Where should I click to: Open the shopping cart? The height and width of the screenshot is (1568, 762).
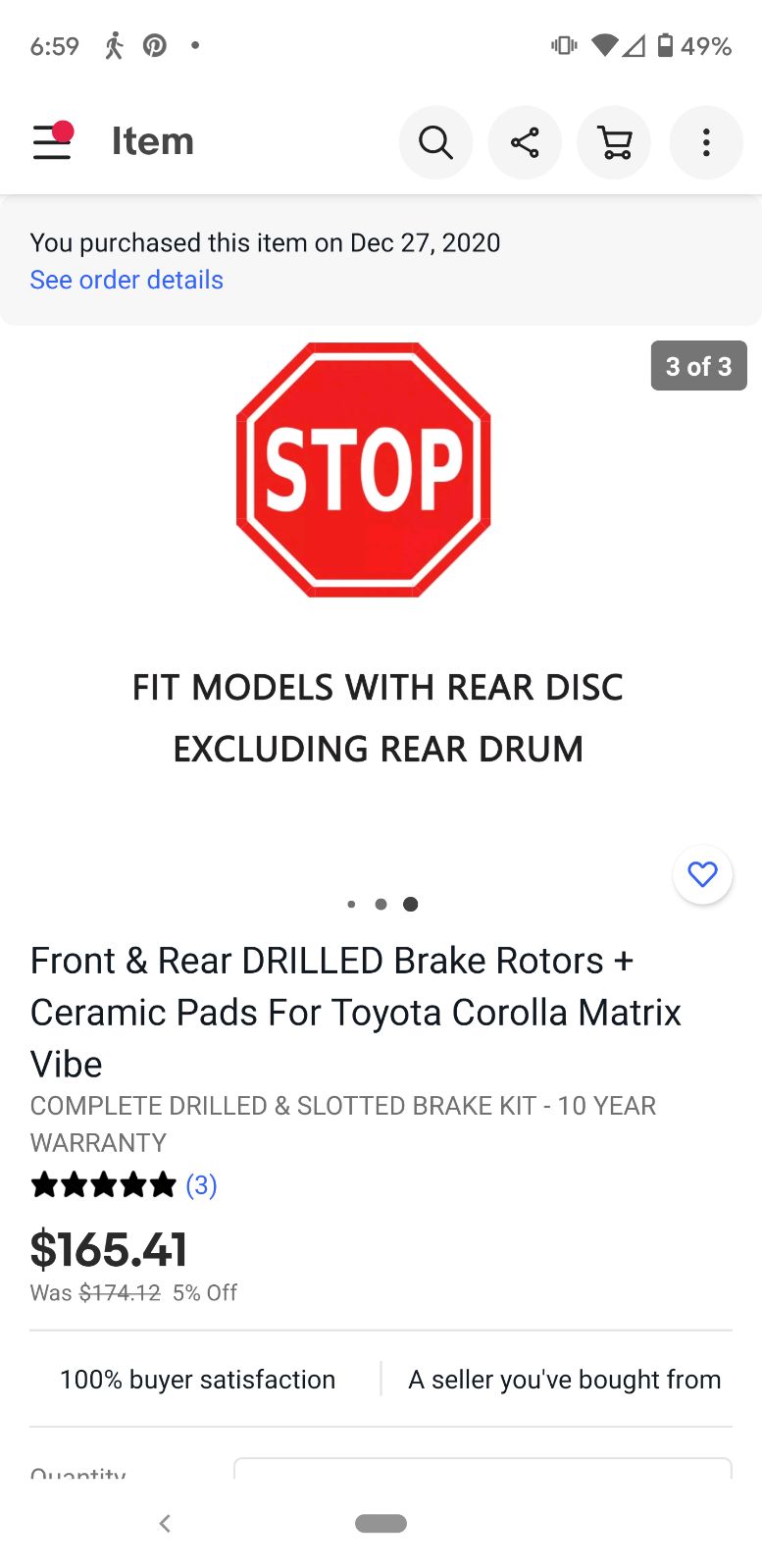pos(615,142)
